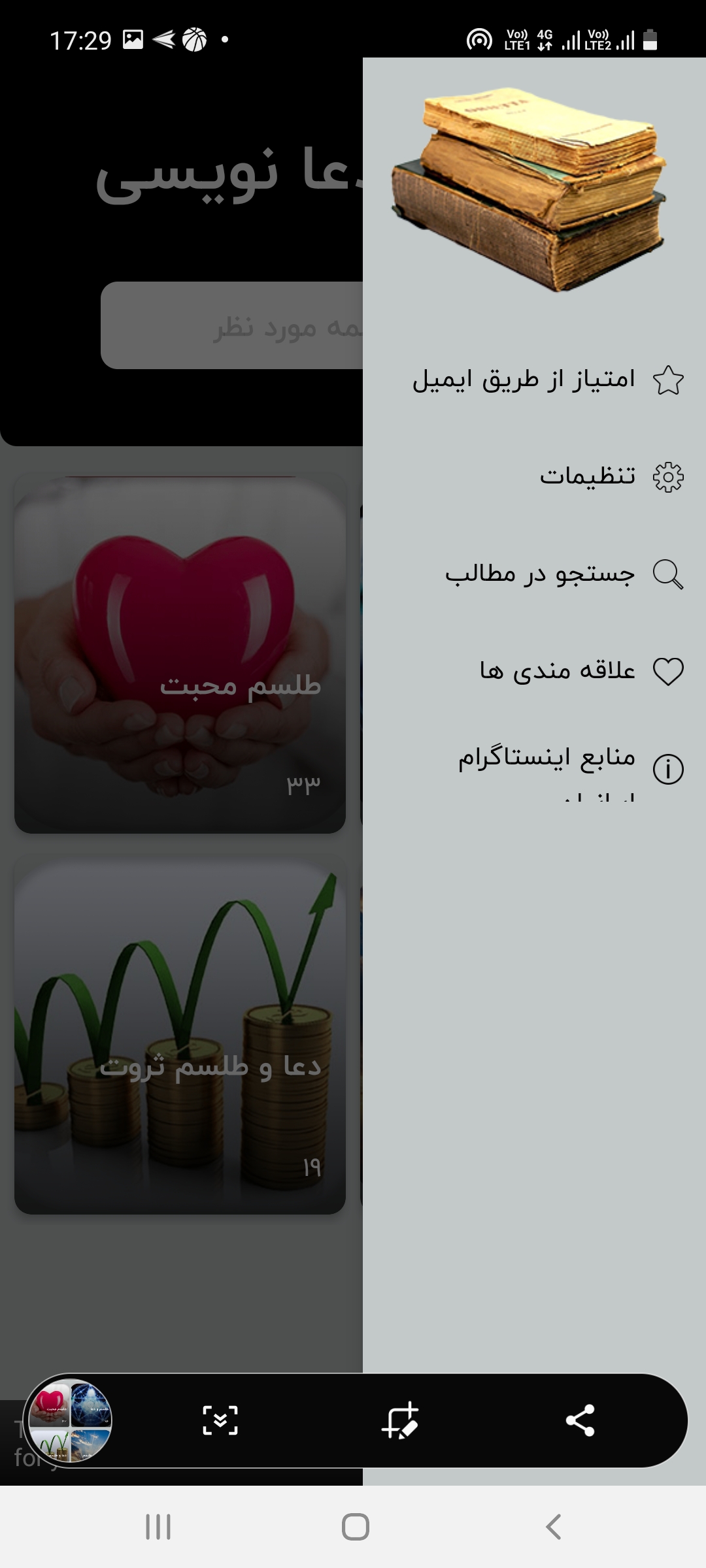Go back with system back button
Image resolution: width=706 pixels, height=1568 pixels.
tap(554, 1527)
